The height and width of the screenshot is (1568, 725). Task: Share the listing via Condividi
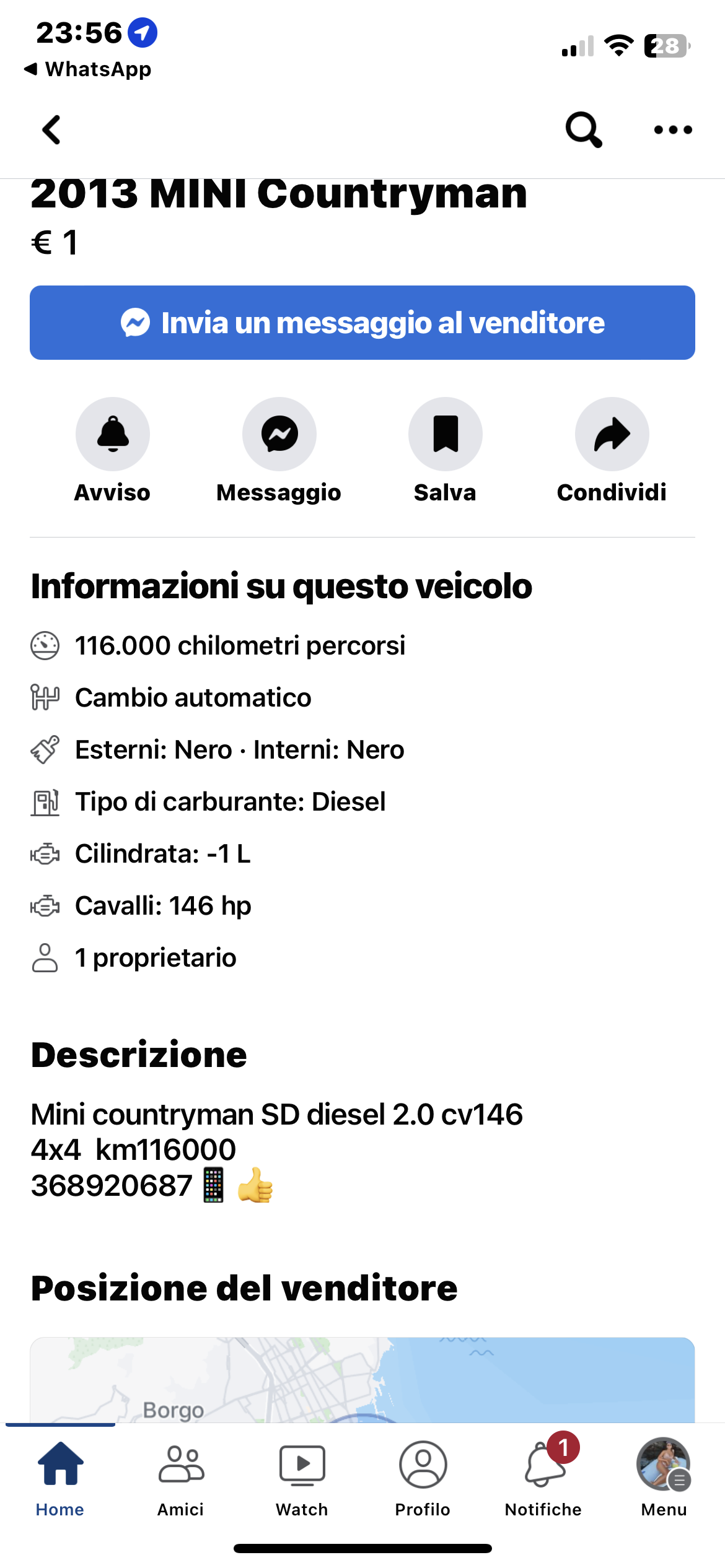[612, 434]
